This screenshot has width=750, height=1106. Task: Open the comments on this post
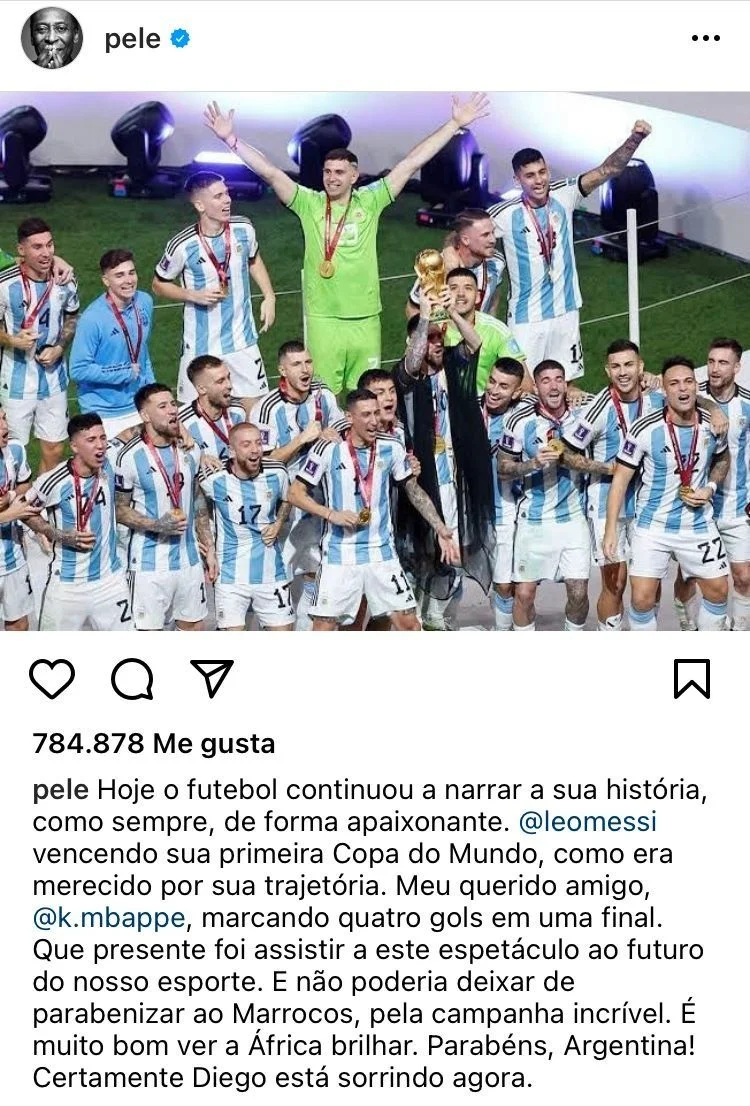click(132, 679)
